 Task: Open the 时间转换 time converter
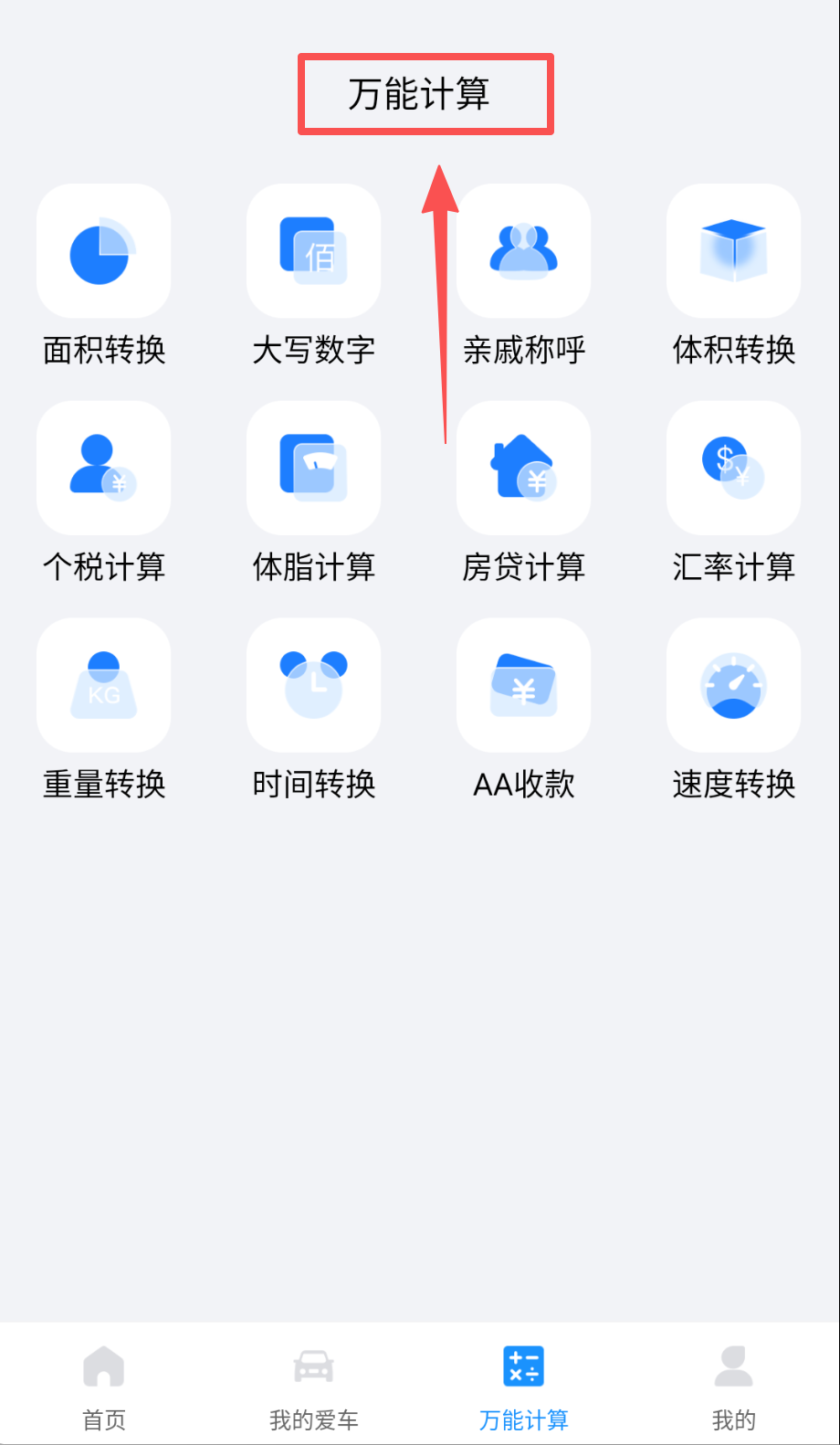click(x=313, y=685)
